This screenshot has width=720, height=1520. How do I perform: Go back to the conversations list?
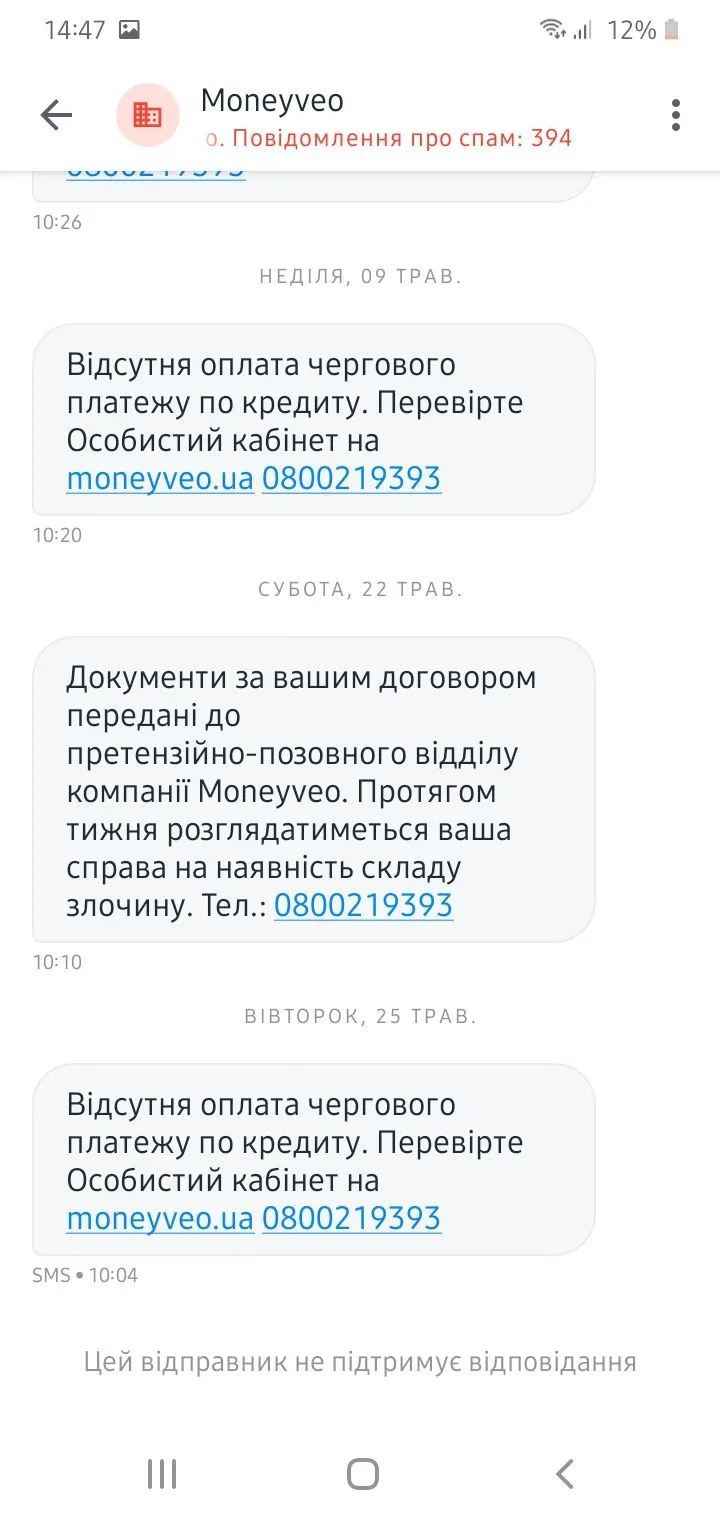(x=56, y=116)
